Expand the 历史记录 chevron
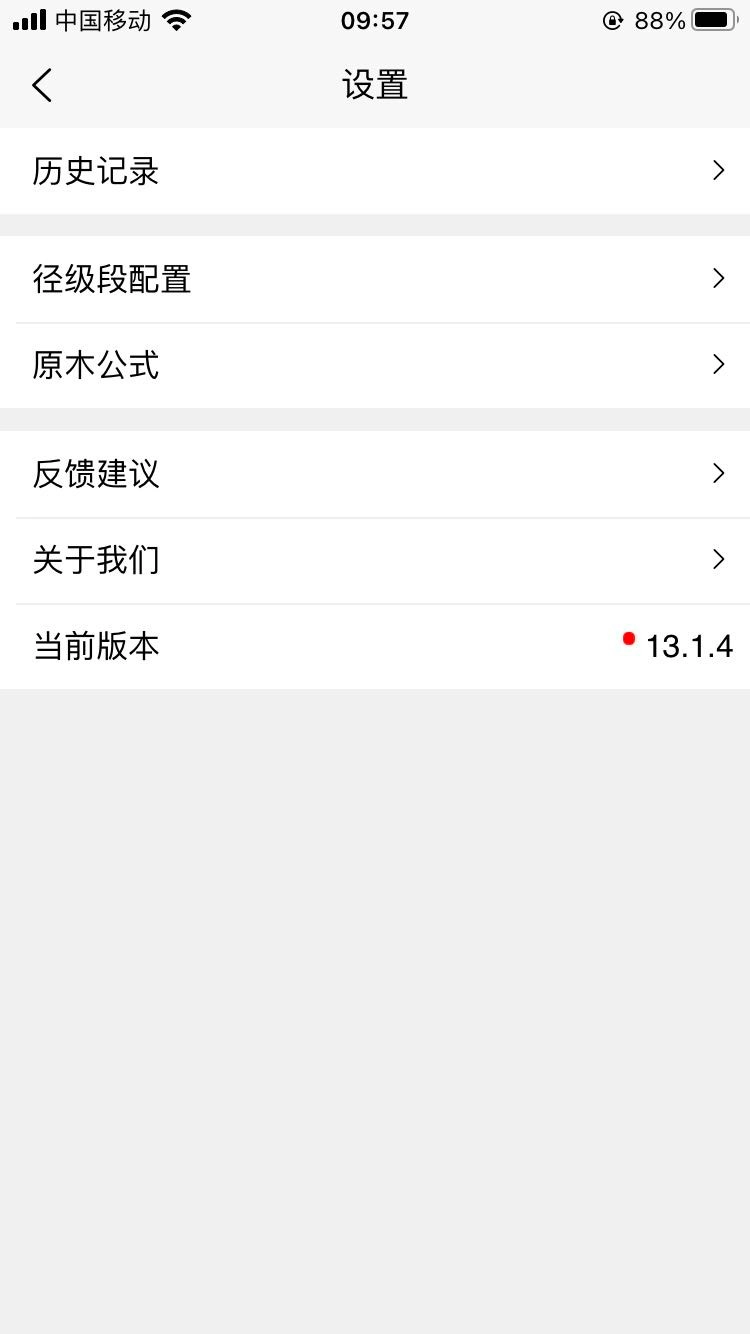This screenshot has width=750, height=1334. tap(717, 171)
